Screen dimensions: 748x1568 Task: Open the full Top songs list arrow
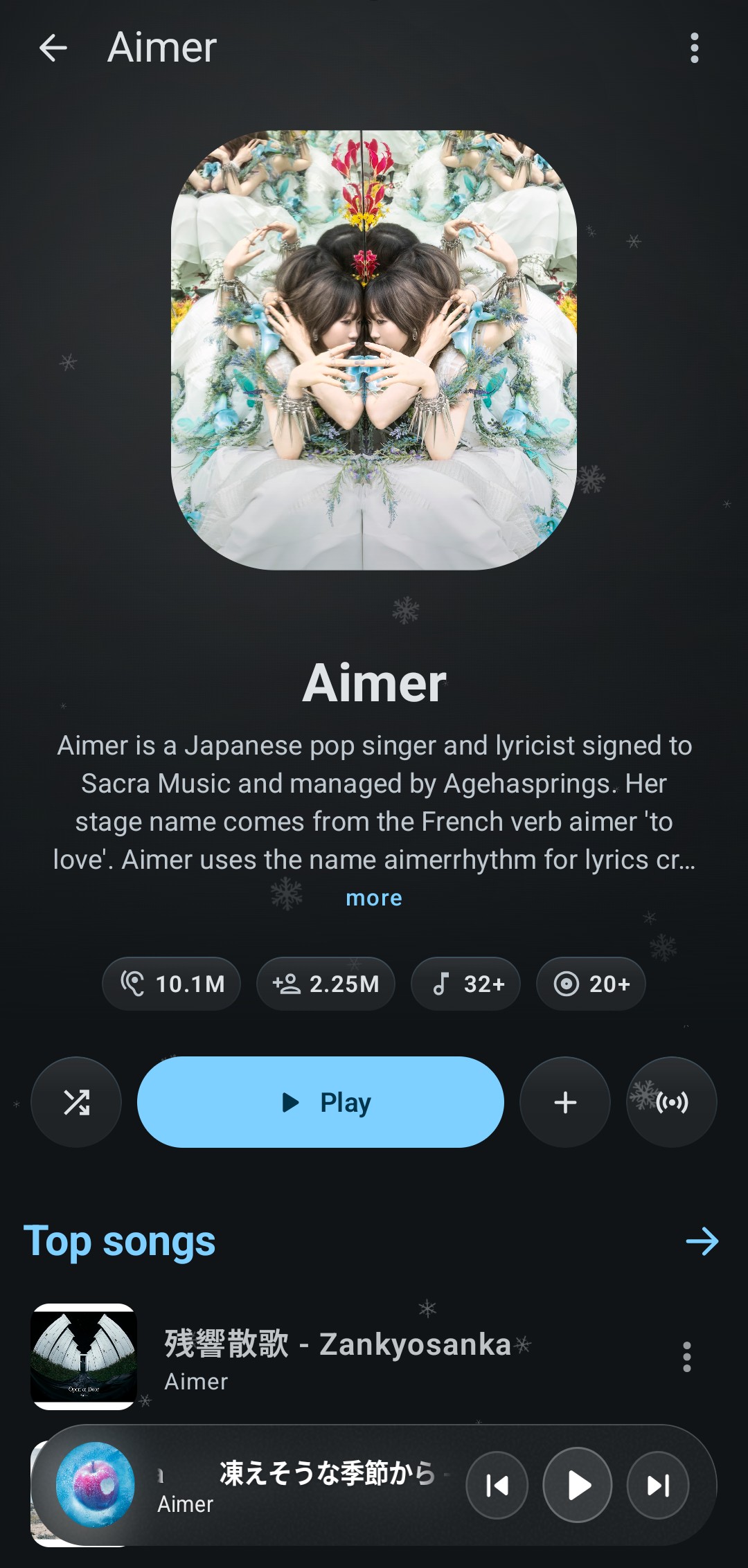[x=702, y=1241]
